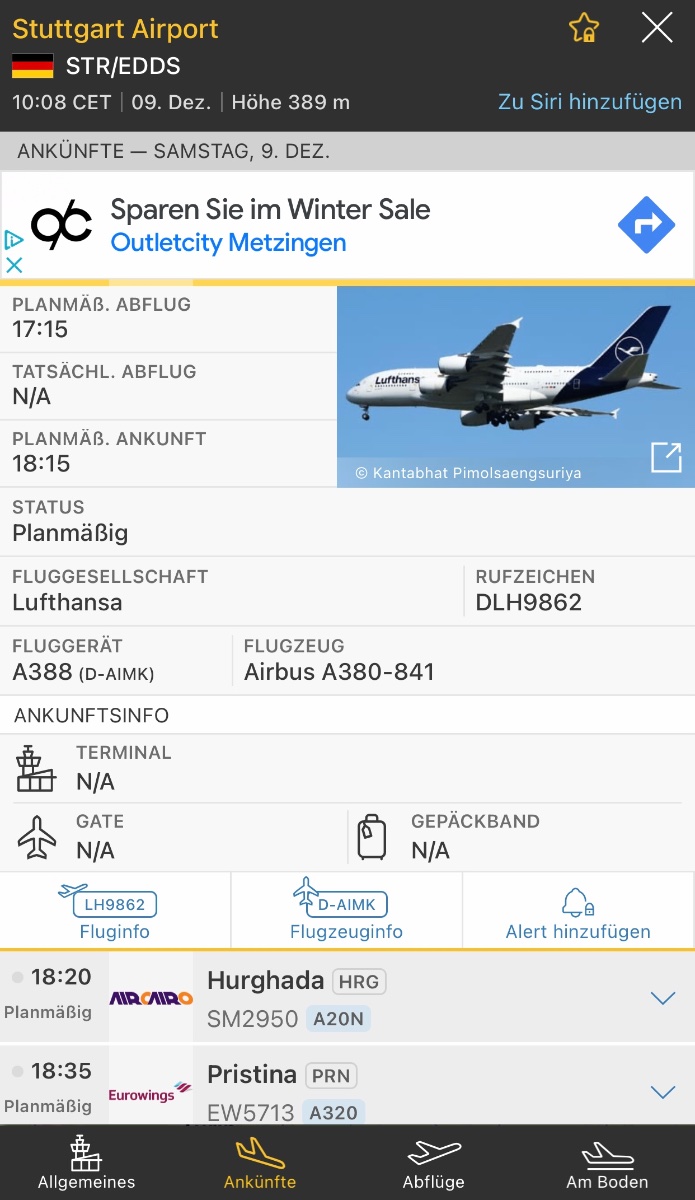The height and width of the screenshot is (1200, 695).
Task: Expand the Hurghada SM2950 flight row
Action: 663,998
